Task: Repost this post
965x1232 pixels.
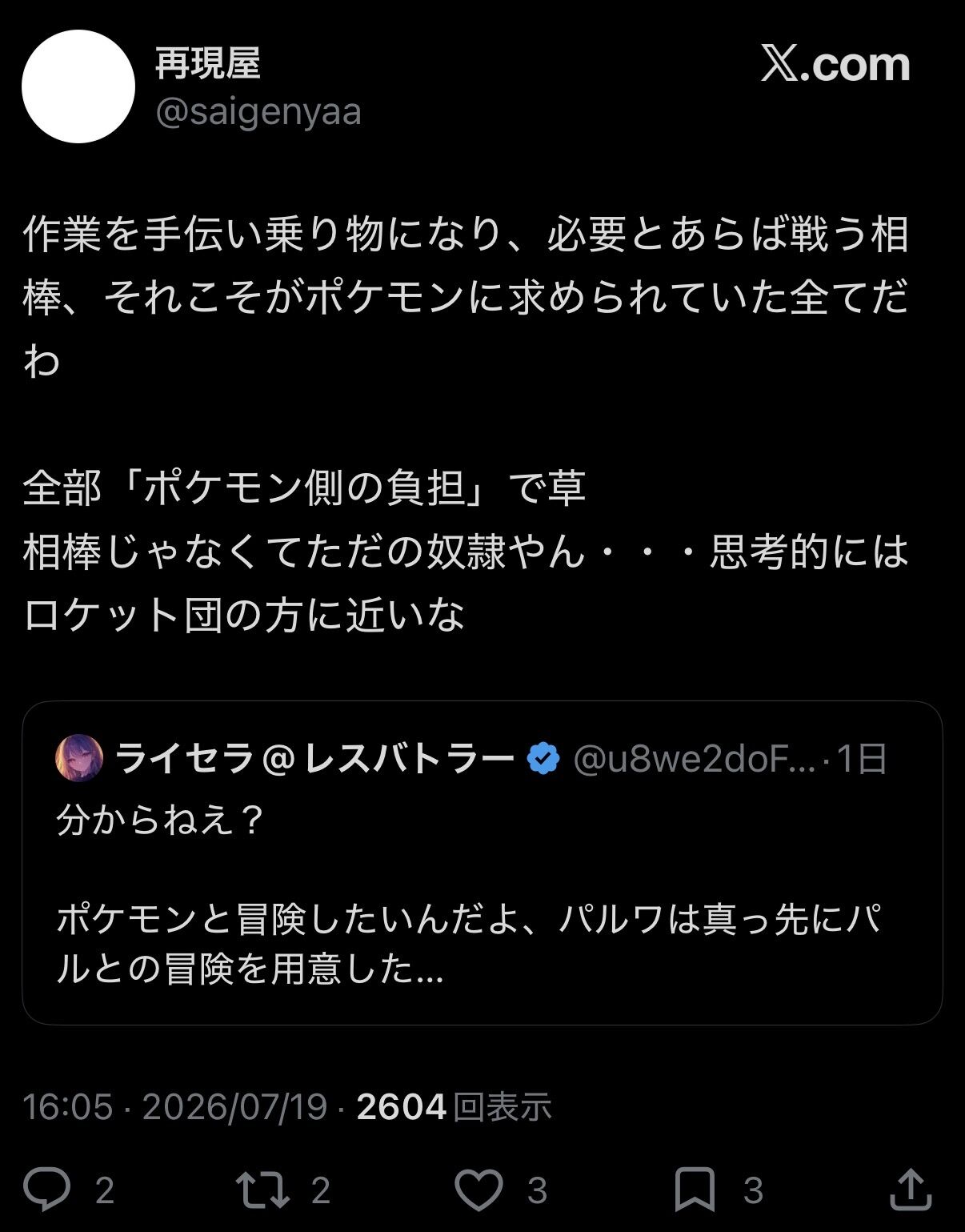Action: [263, 1190]
